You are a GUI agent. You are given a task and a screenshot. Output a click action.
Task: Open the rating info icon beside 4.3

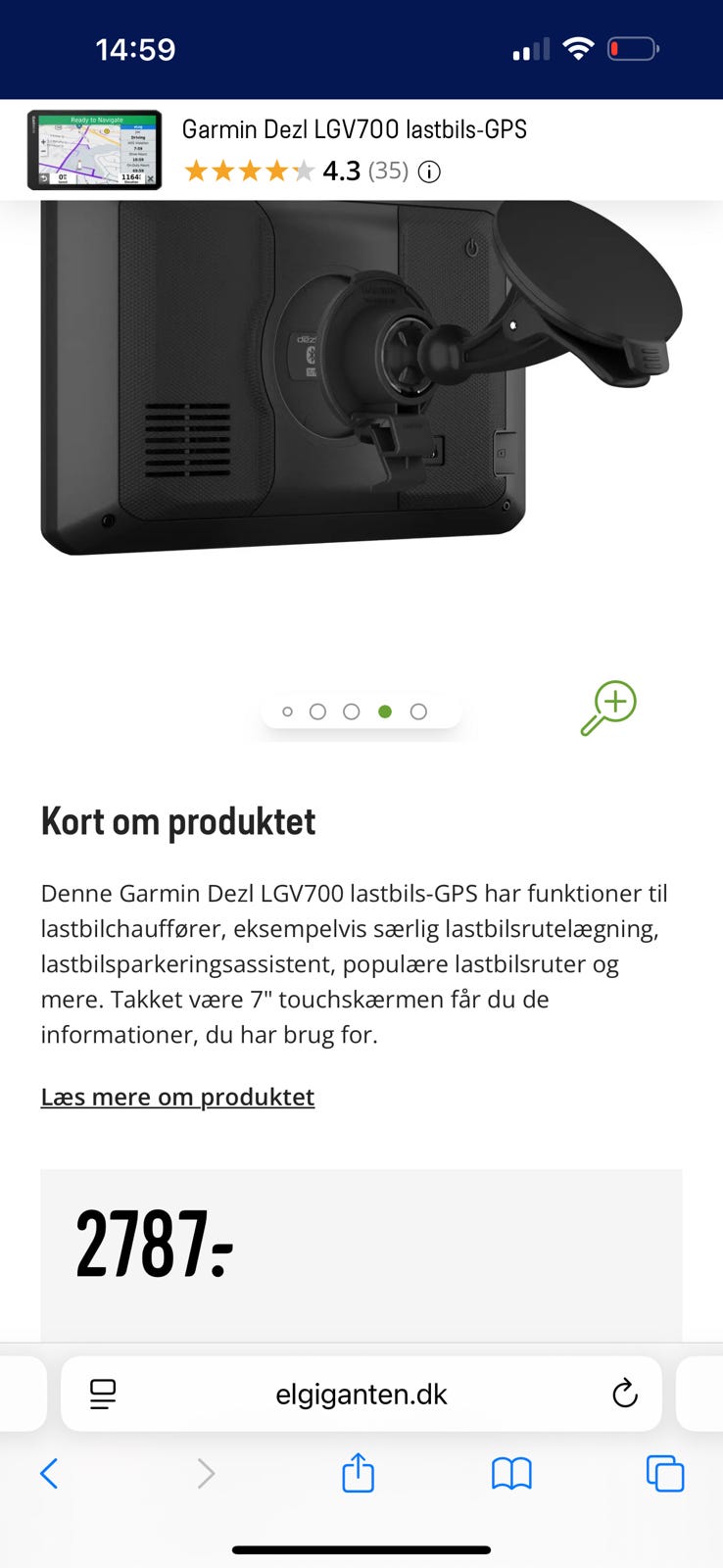click(429, 172)
